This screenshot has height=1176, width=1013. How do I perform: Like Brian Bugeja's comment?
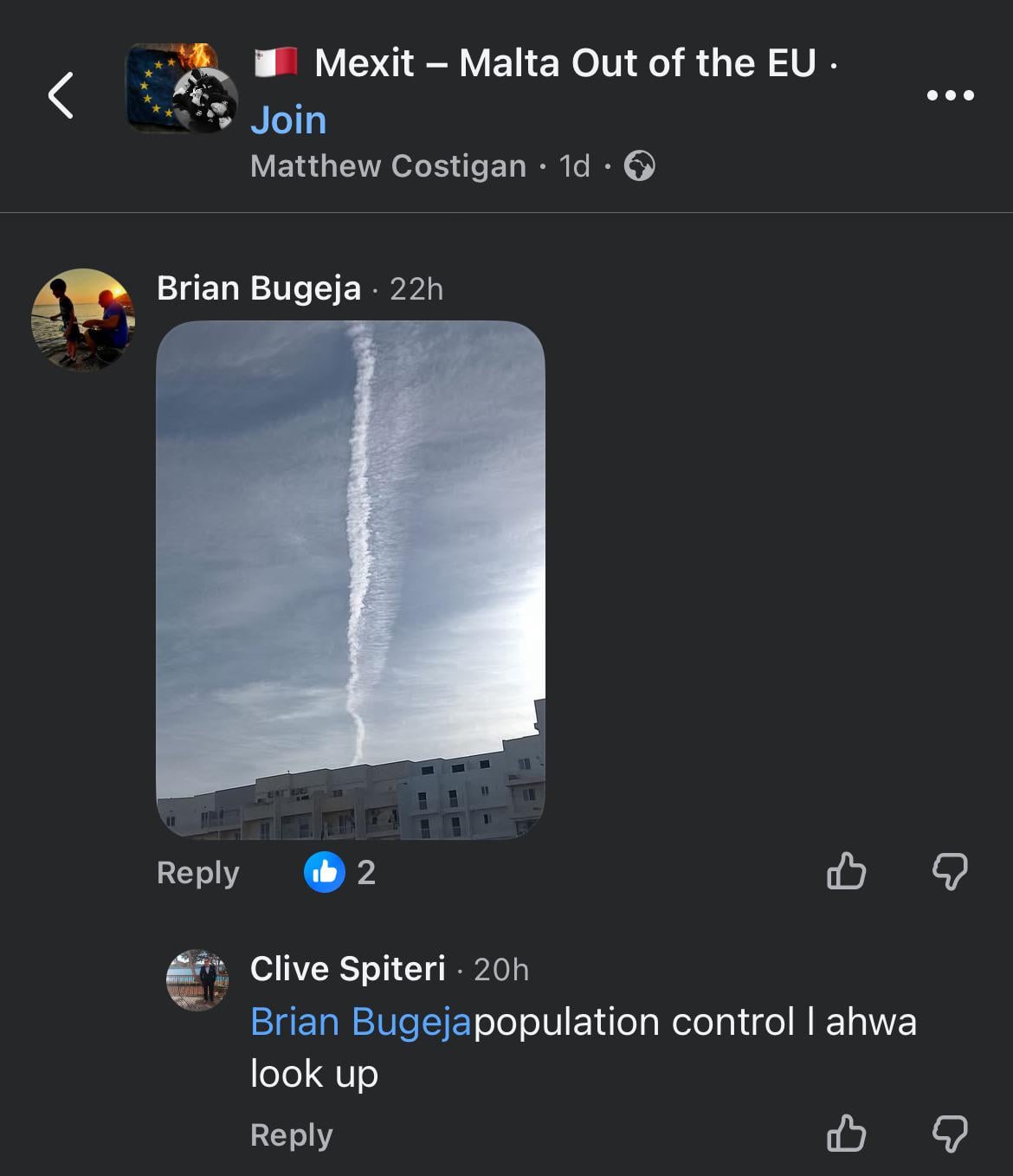pyautogui.click(x=846, y=871)
